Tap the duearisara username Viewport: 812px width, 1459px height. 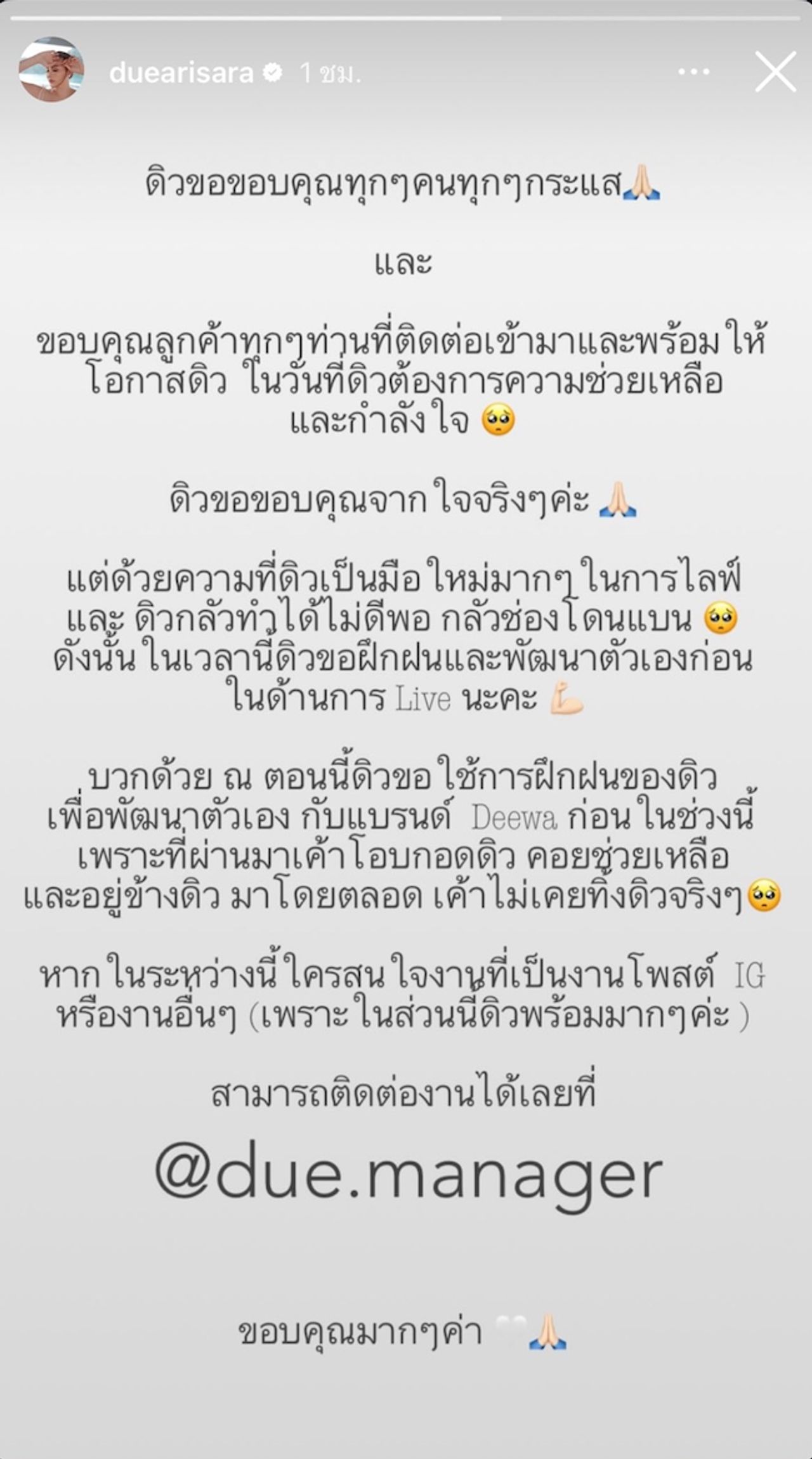click(181, 73)
